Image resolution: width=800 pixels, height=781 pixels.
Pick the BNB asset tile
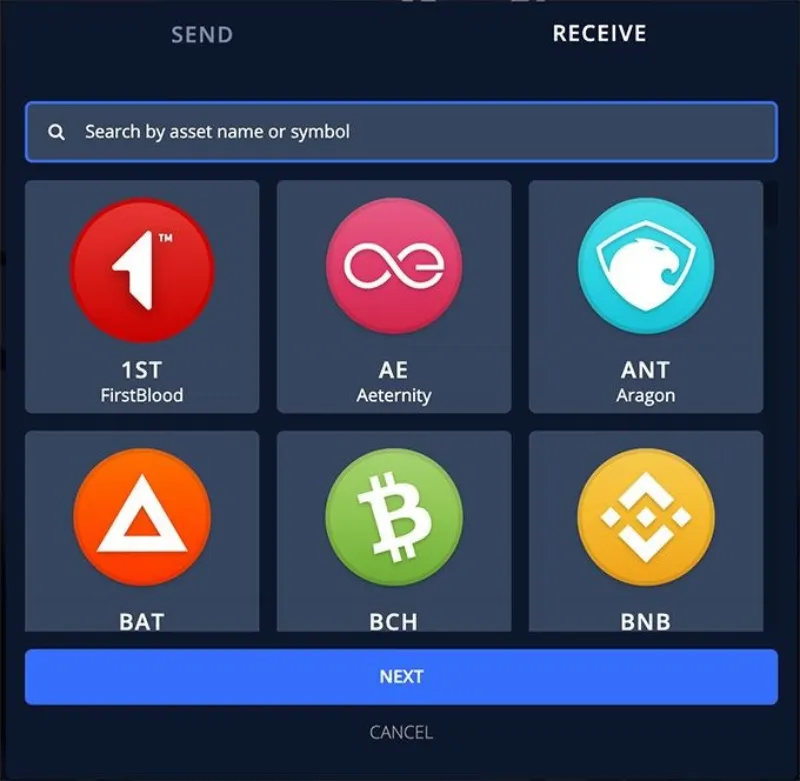click(x=646, y=530)
